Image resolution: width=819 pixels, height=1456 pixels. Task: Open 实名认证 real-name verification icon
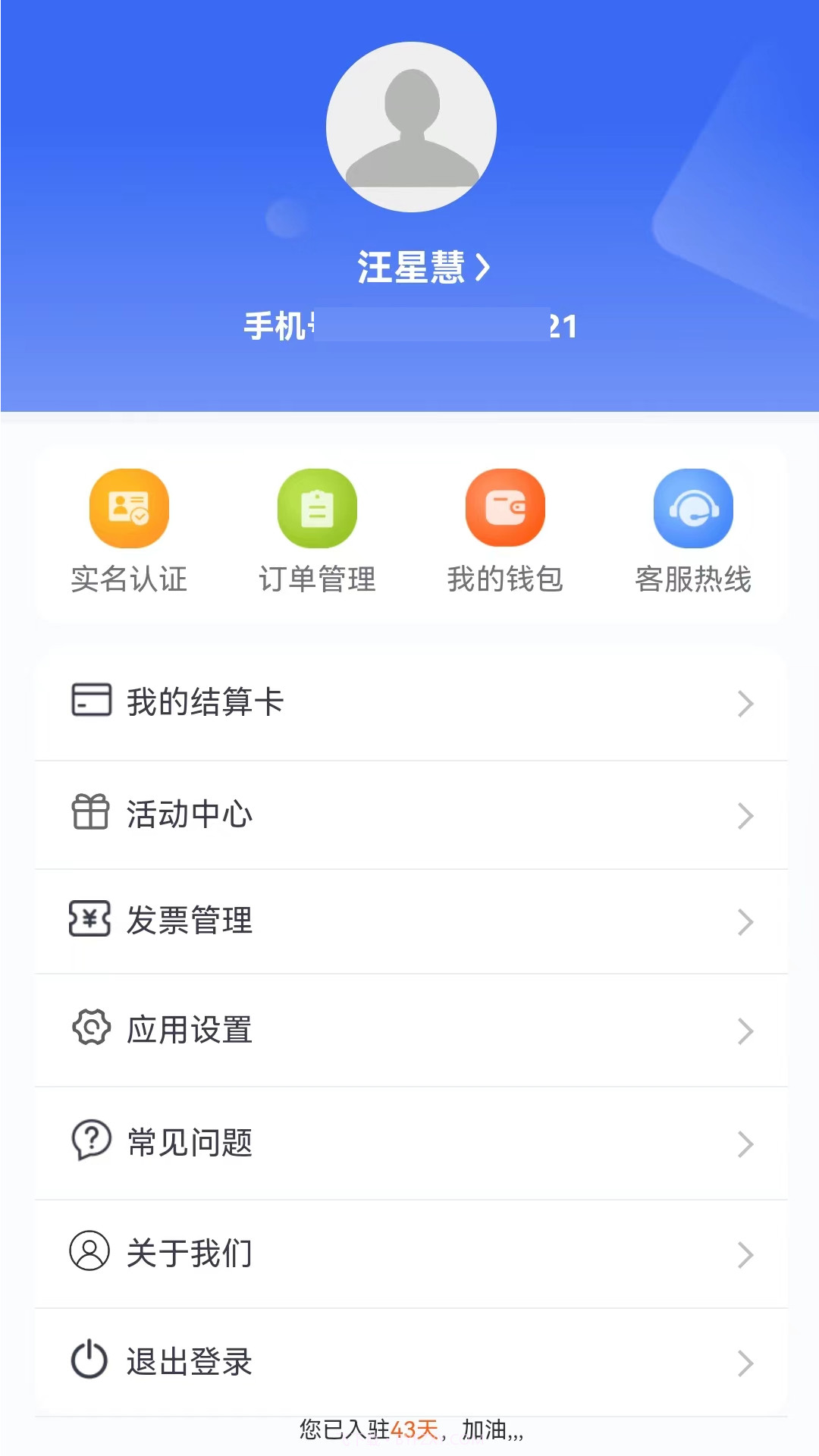128,508
